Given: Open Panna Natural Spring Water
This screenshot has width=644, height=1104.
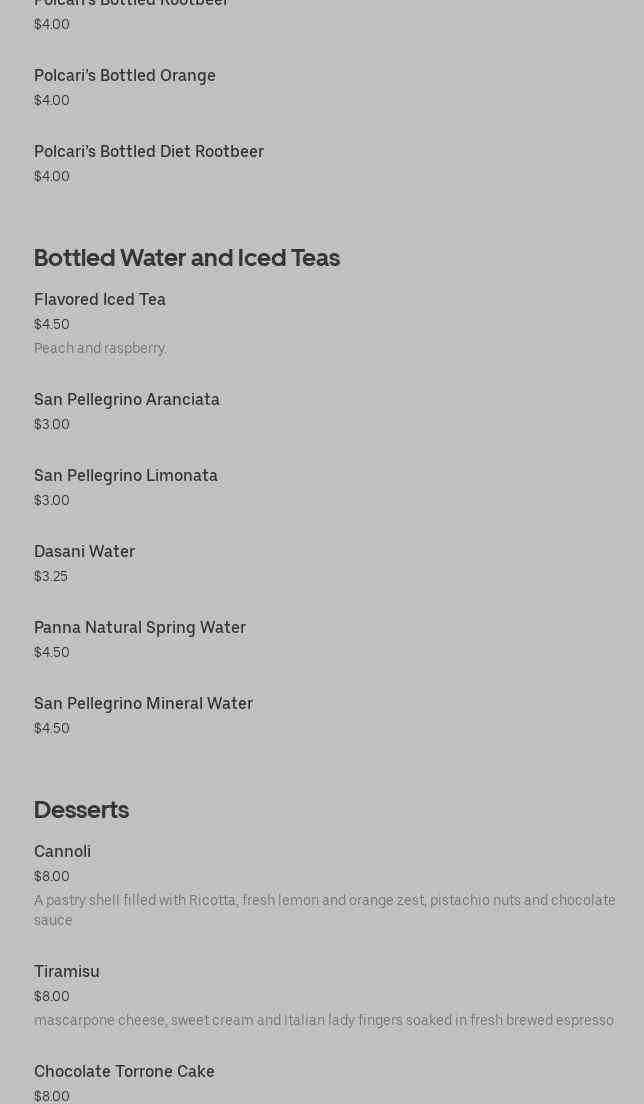Looking at the screenshot, I should [140, 628].
